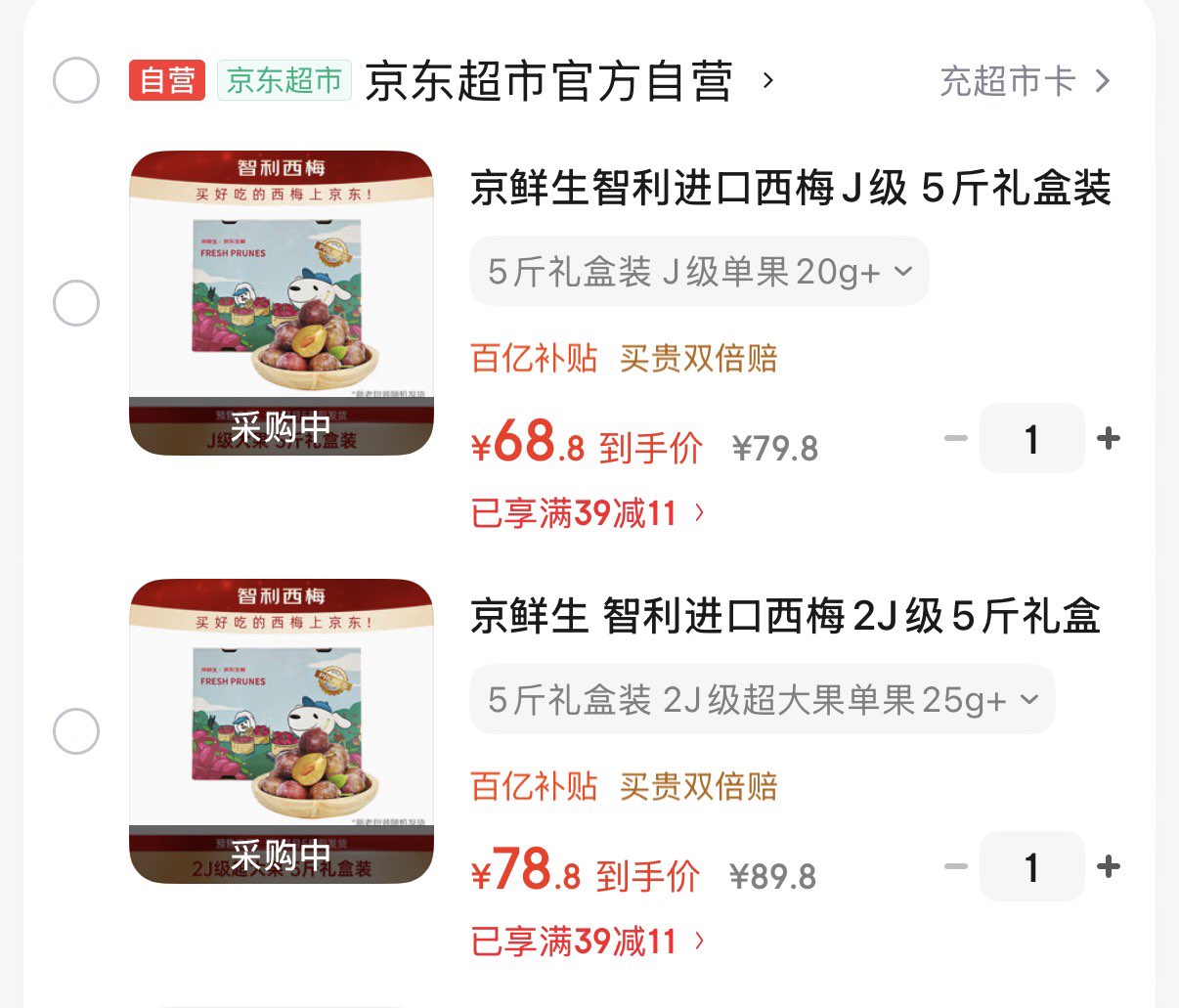
Task: Open 京鲜生智利进口西梅J级 product title
Action: click(790, 188)
